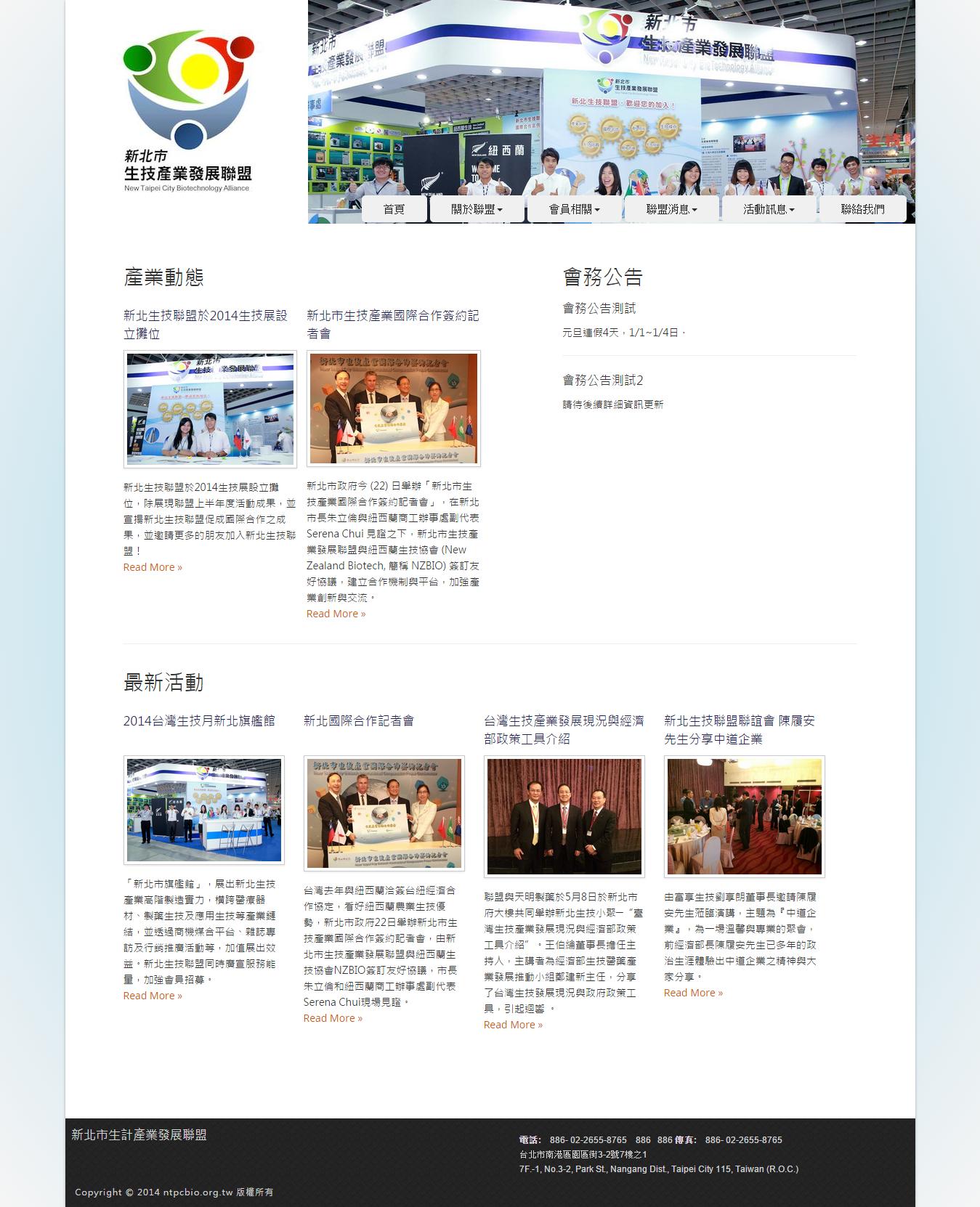Open the 聯絡我們 contact page
The height and width of the screenshot is (1207, 980).
pyautogui.click(x=862, y=209)
